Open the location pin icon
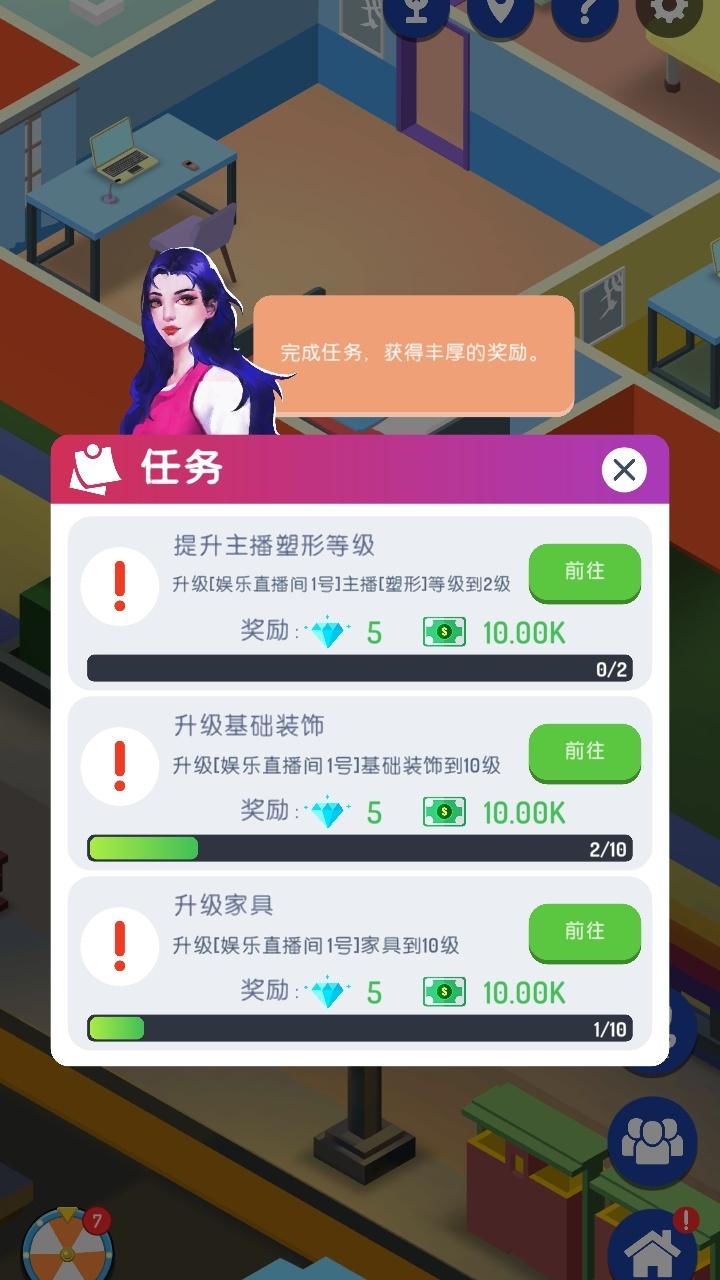 point(500,12)
